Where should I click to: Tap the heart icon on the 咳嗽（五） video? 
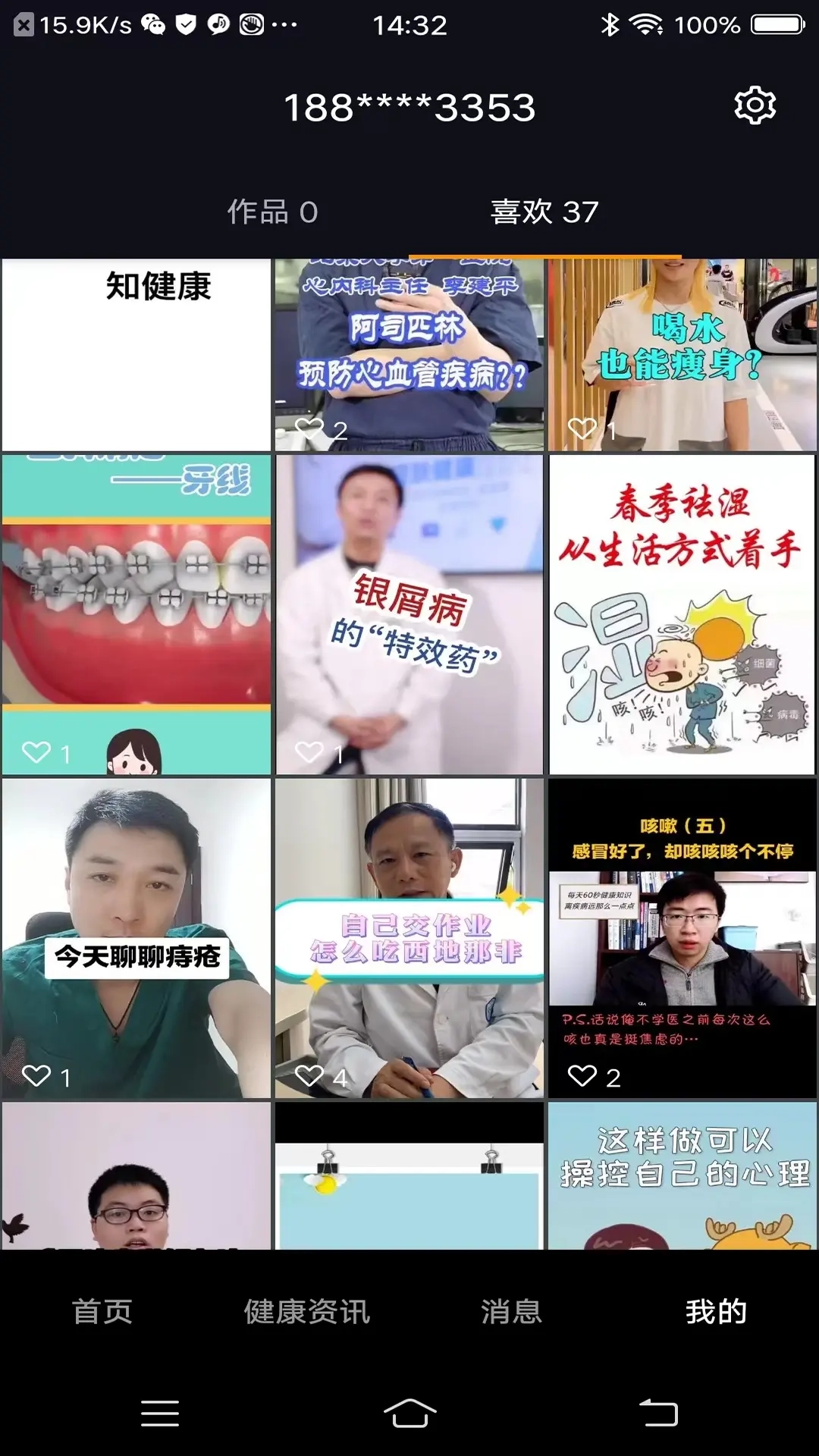582,1075
